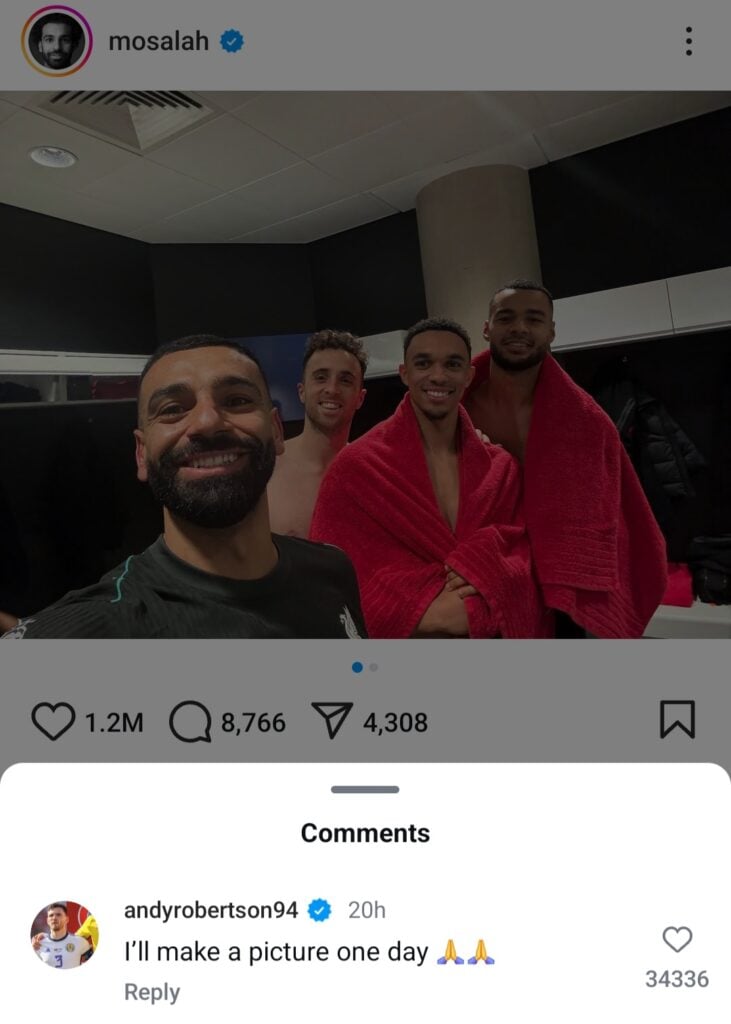Reply to andyrobertson94's comment
Screen dimensions: 731x1024
(x=152, y=992)
